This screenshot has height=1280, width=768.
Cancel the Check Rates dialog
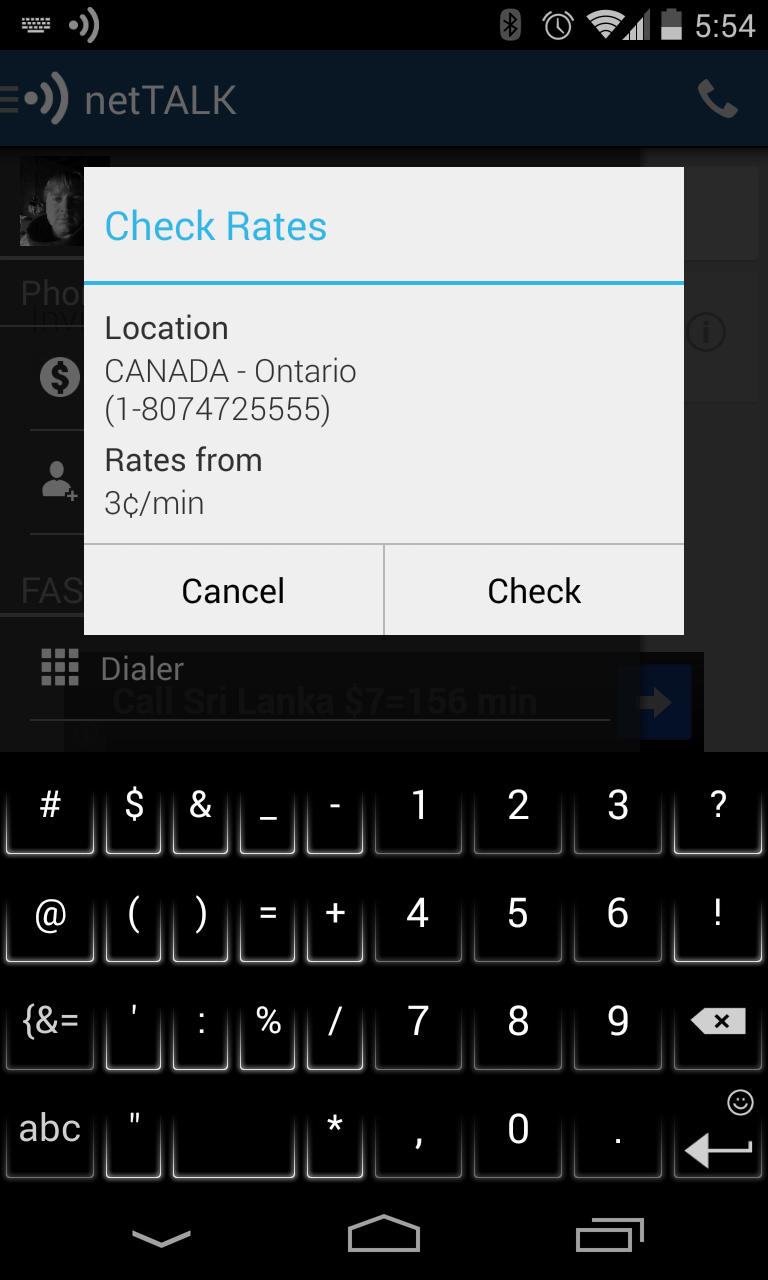click(232, 590)
